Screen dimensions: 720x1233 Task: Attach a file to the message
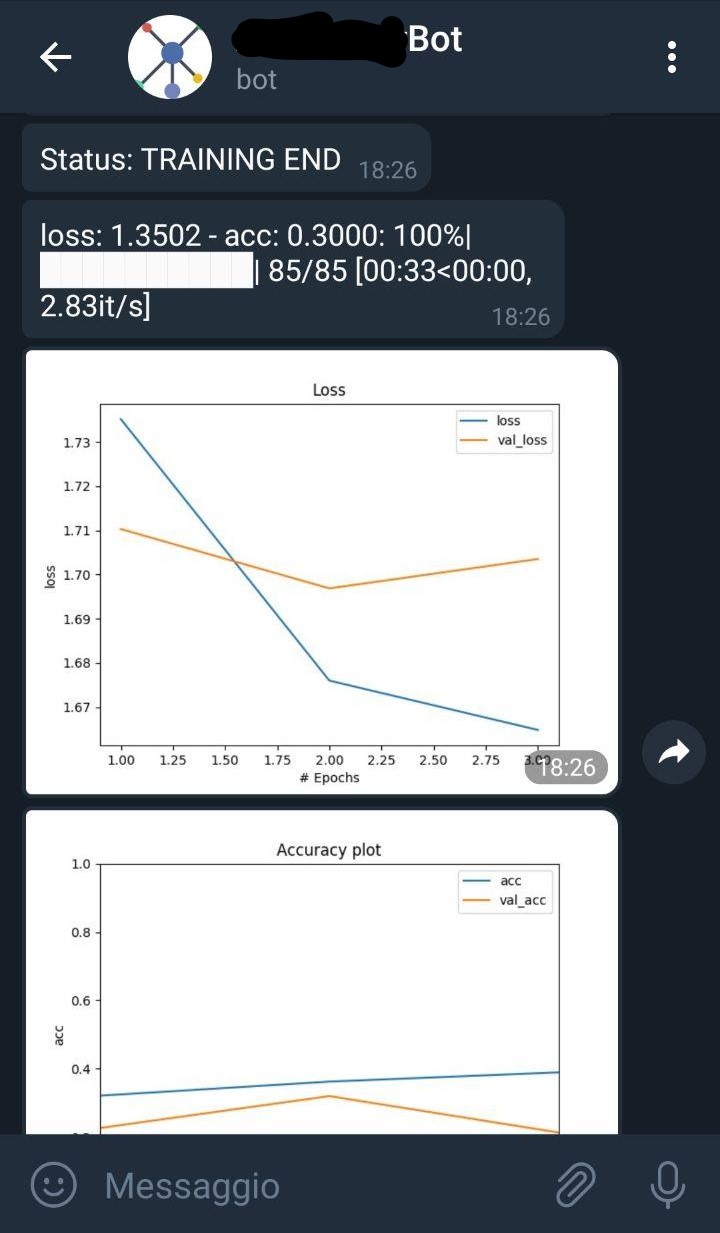coord(576,1186)
